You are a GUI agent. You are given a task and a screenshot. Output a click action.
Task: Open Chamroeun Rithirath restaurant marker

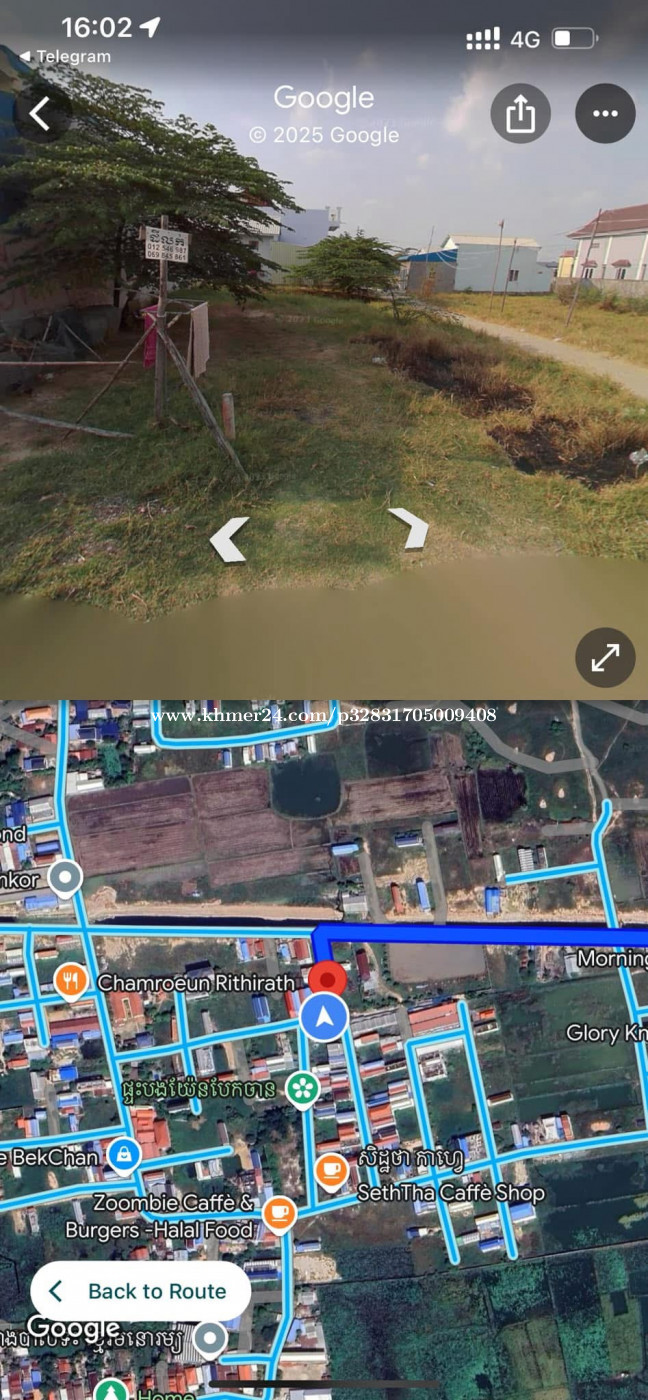click(x=70, y=981)
